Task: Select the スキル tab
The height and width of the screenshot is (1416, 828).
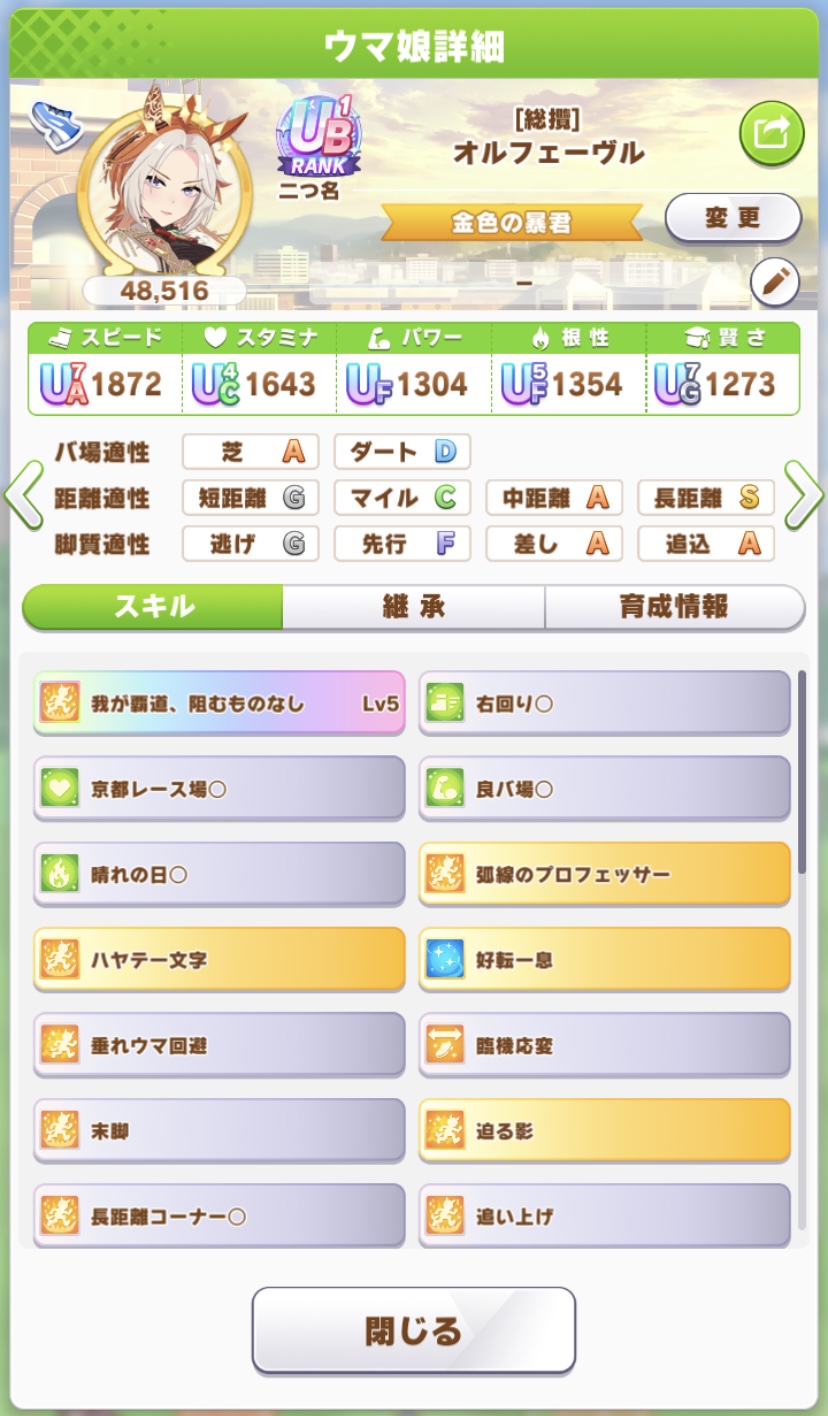Action: click(153, 607)
